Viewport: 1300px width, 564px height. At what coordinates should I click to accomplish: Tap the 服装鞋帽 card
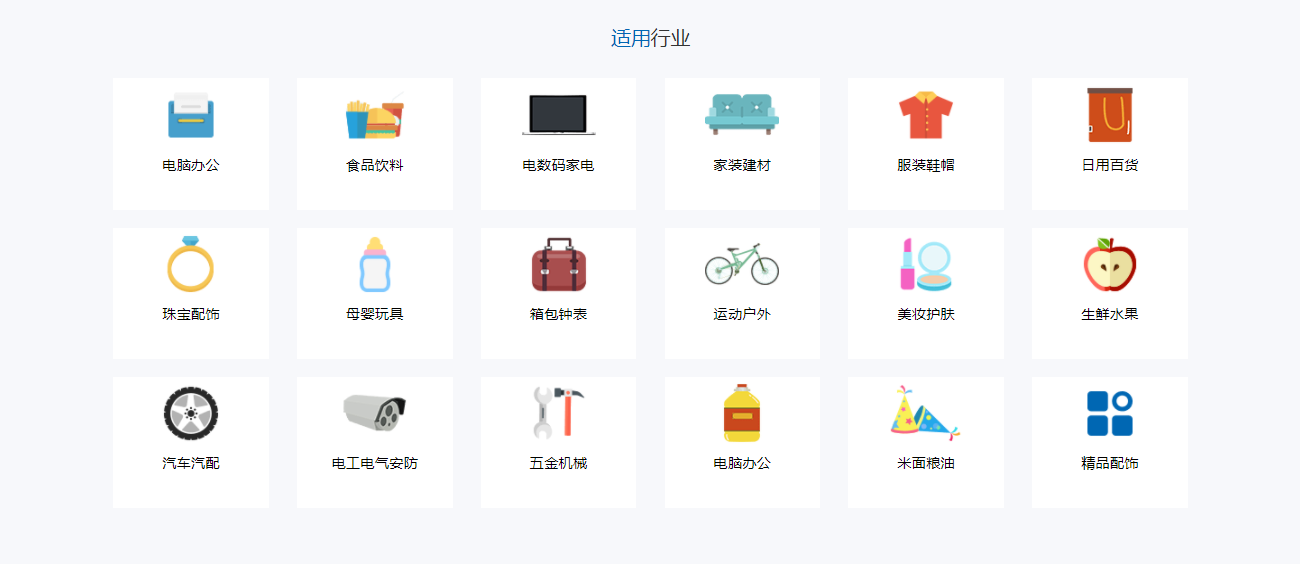926,144
